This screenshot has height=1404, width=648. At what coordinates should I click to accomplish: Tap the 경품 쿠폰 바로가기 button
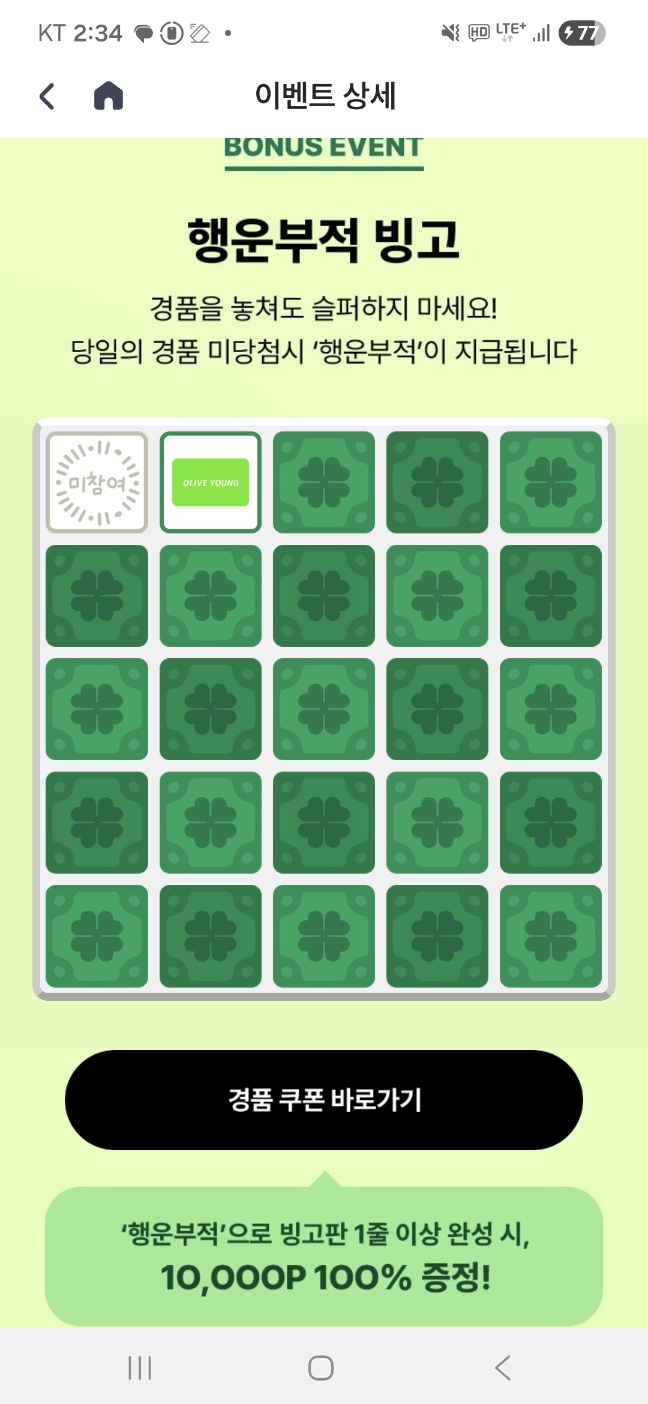[324, 1100]
